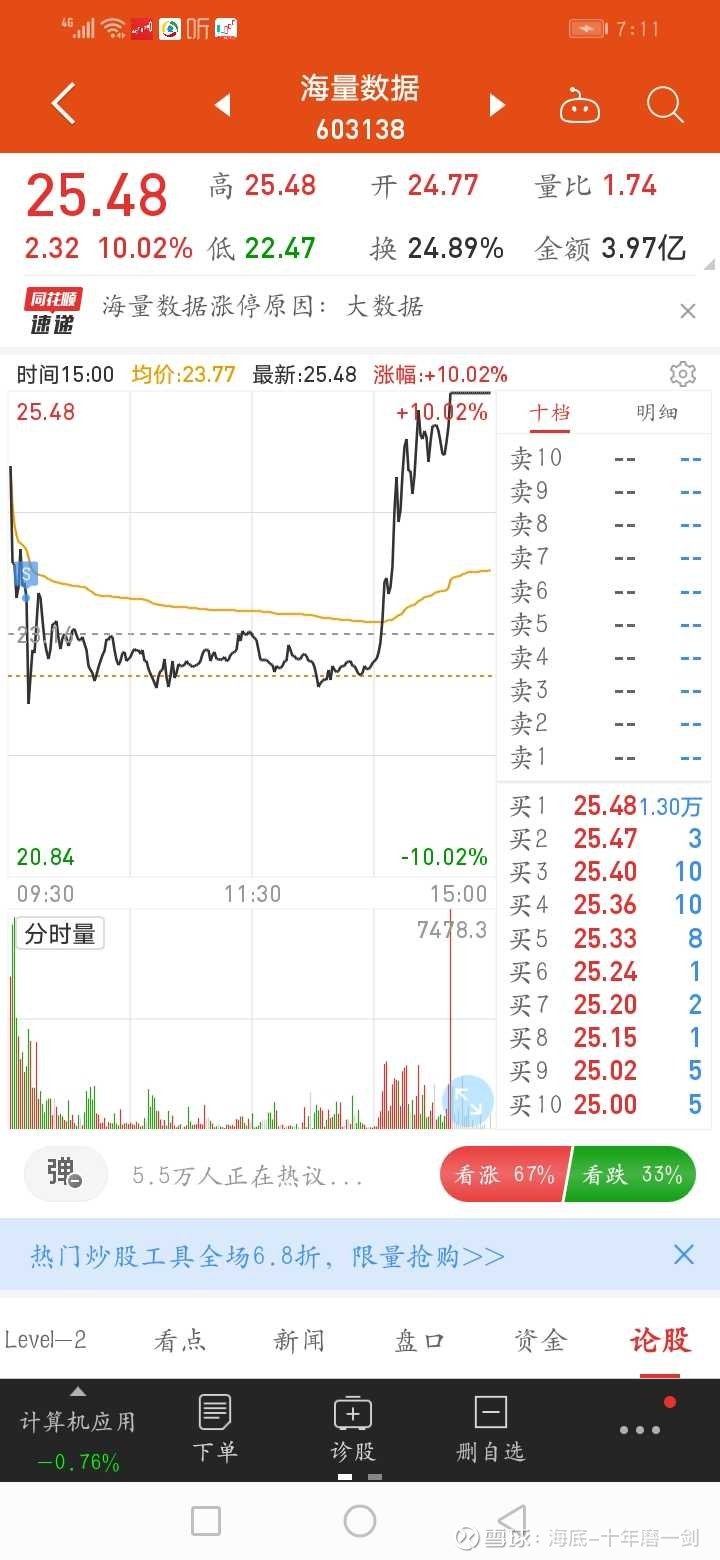Open the 热门炒股工具 6.8折 promotion link
The image size is (720, 1560).
pos(268,1256)
